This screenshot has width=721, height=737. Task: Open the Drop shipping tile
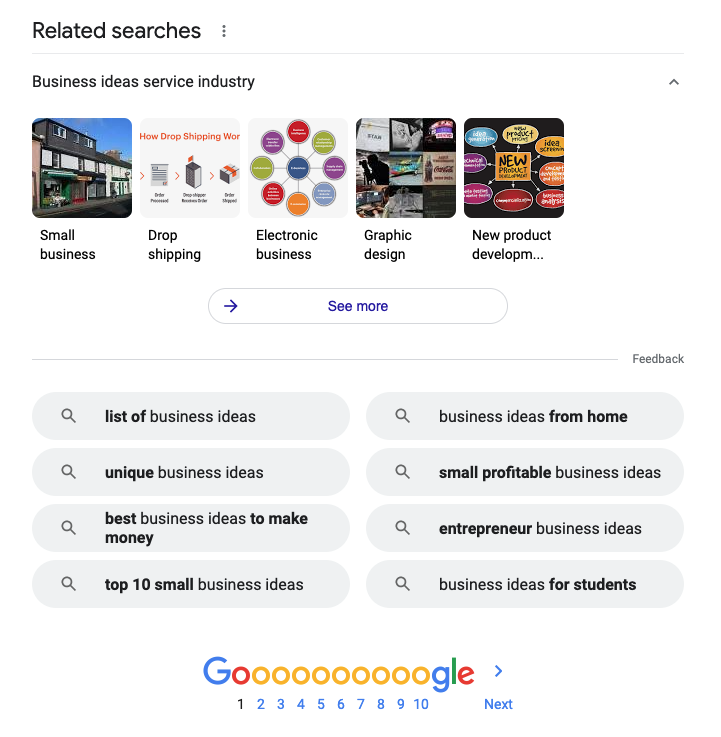click(190, 190)
